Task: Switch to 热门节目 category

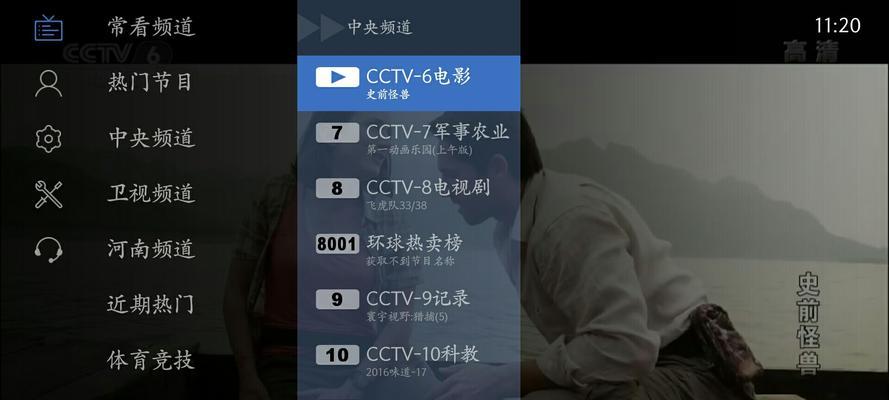Action: click(150, 82)
